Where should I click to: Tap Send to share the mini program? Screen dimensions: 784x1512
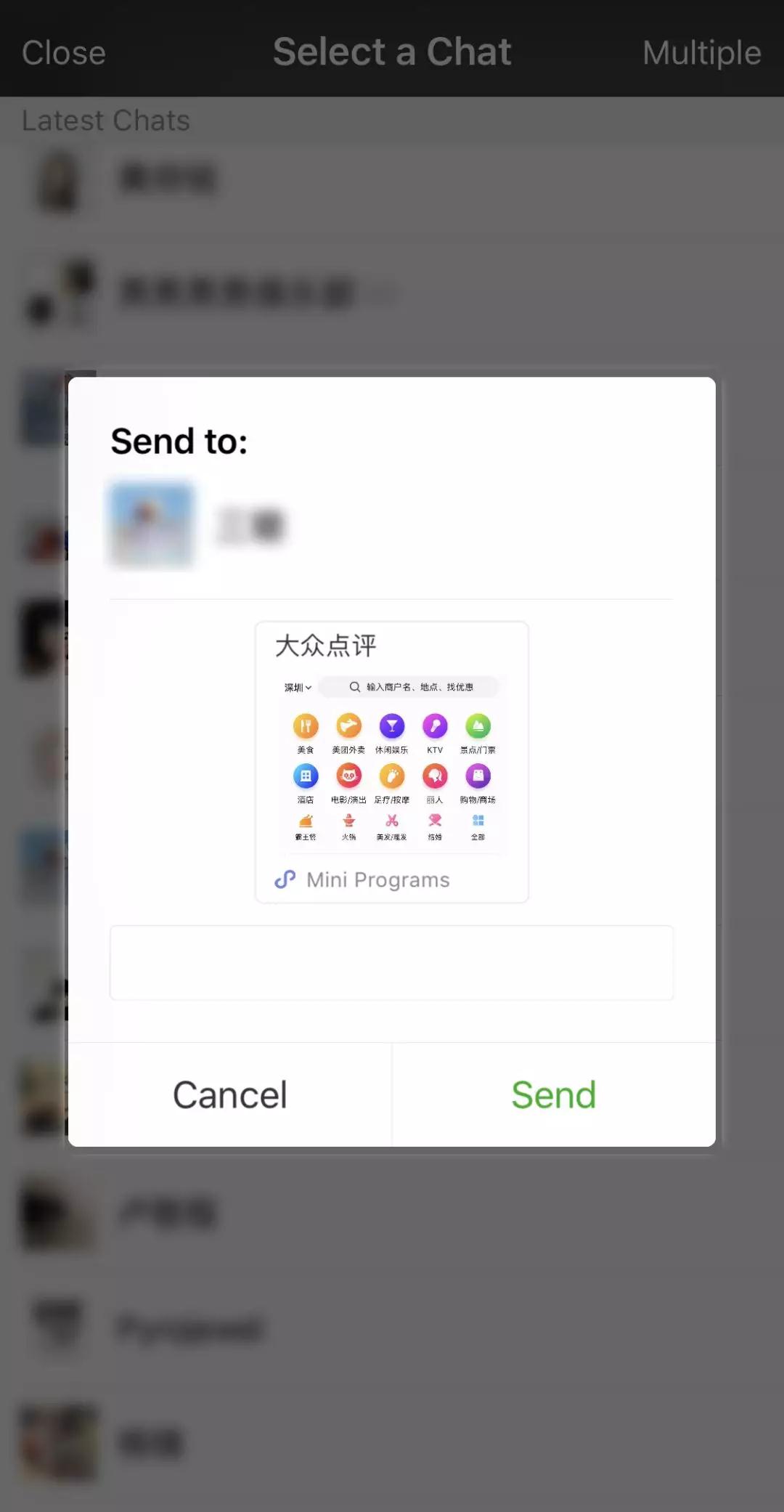[553, 1095]
